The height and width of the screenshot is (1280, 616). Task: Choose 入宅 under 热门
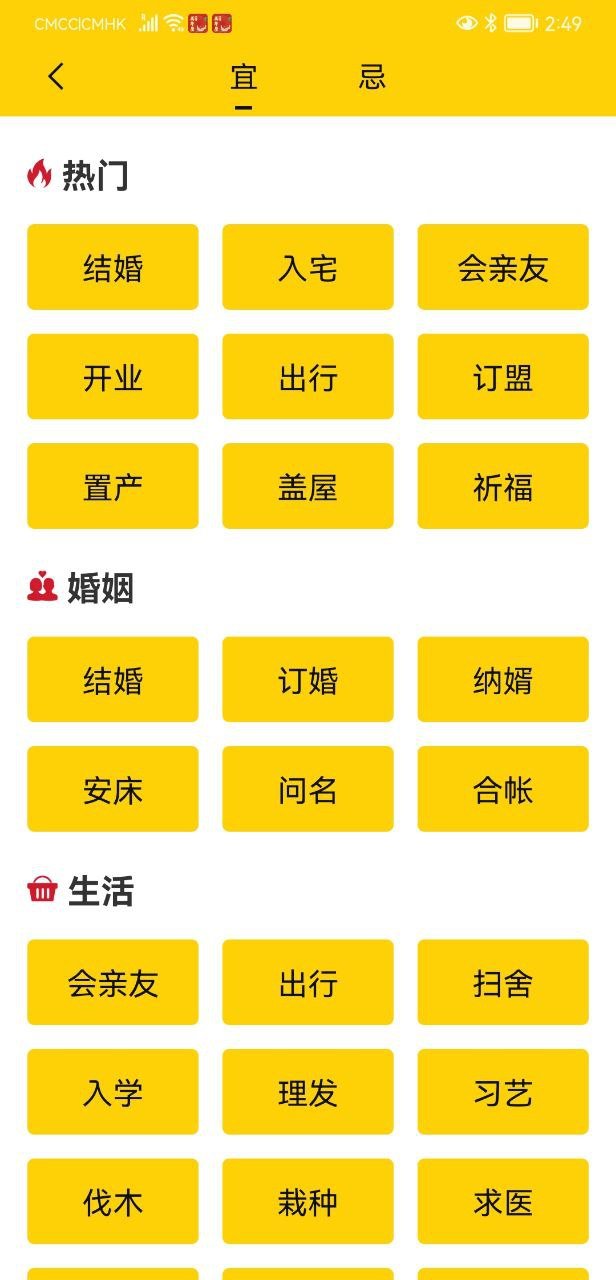[308, 267]
